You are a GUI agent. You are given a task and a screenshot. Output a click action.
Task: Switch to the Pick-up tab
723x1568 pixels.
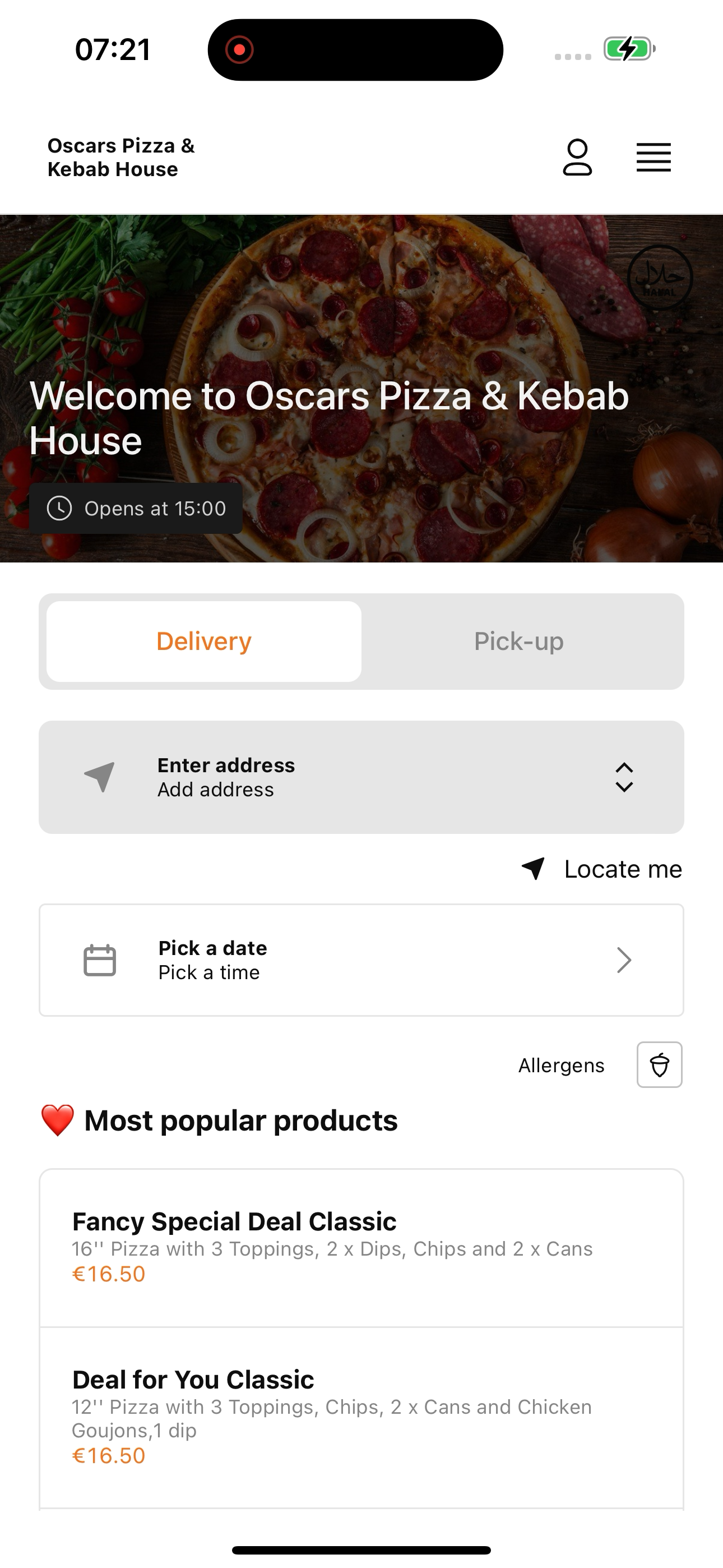point(519,642)
